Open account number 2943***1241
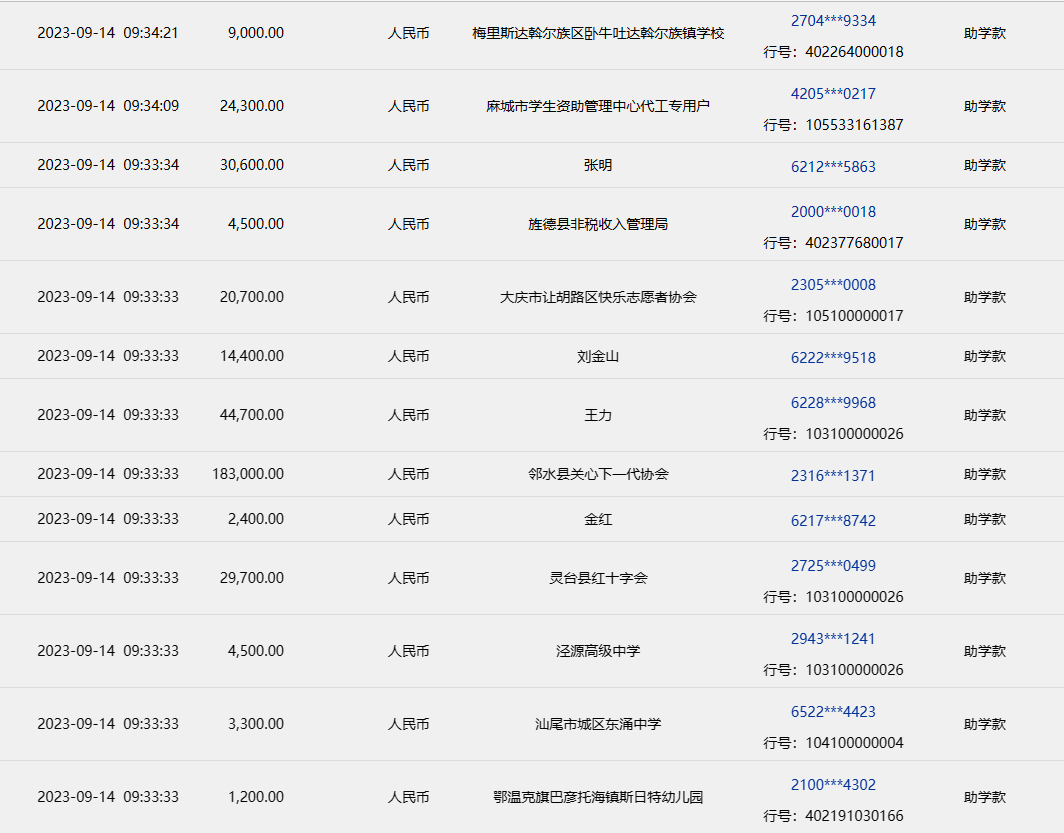This screenshot has width=1064, height=833. pos(833,639)
